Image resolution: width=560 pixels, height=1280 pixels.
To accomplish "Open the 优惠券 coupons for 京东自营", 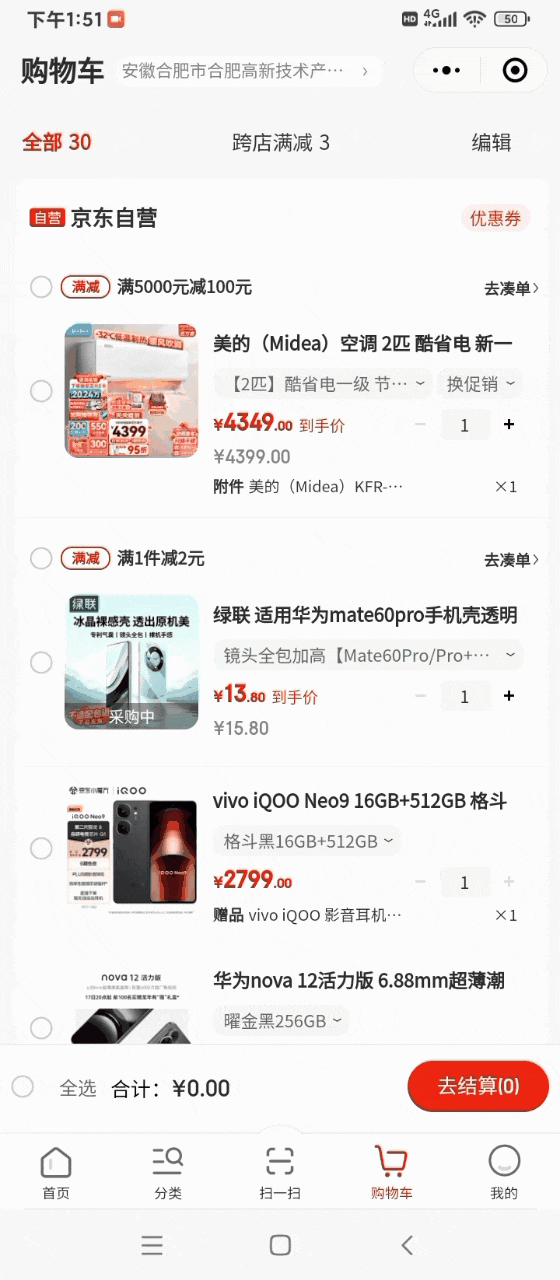I will click(x=496, y=218).
